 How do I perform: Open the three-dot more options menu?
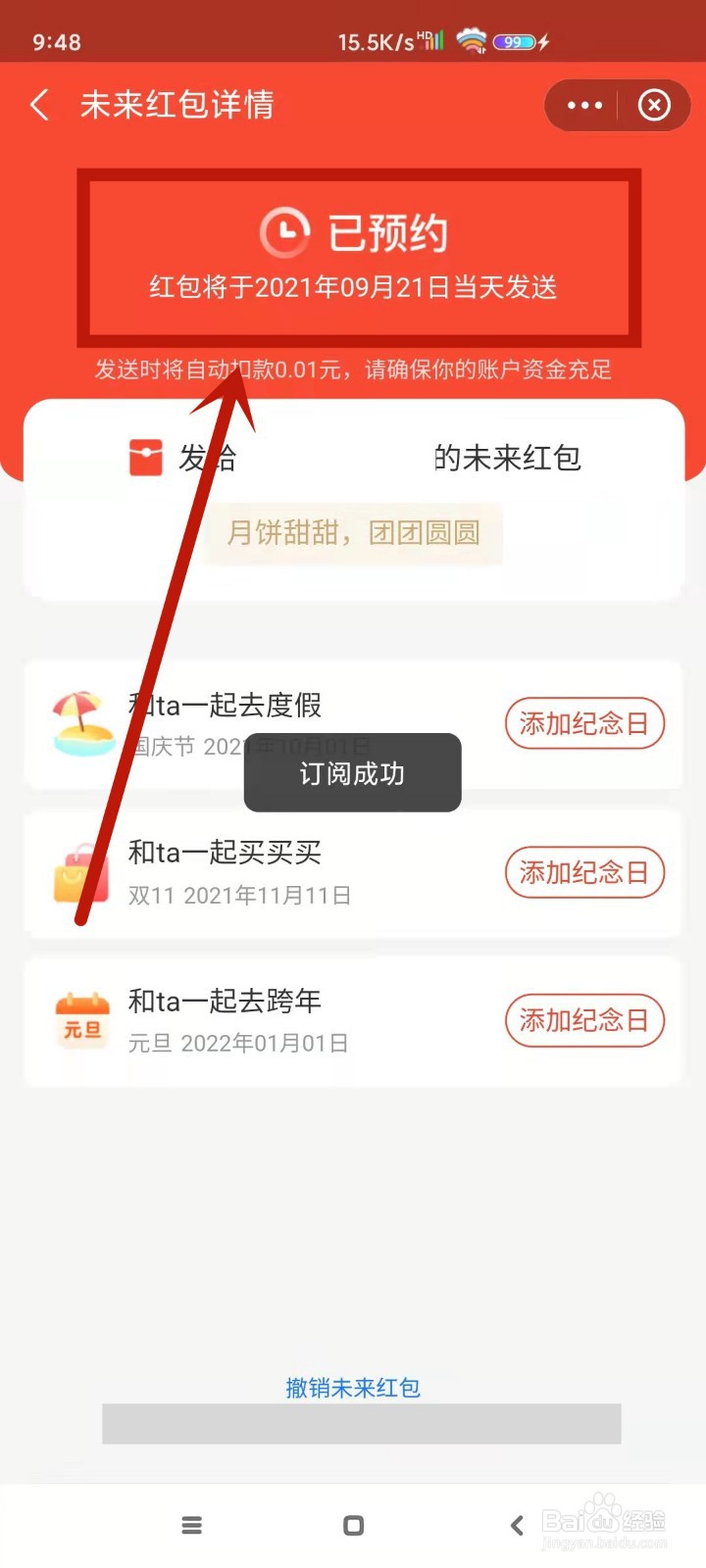pos(583,105)
